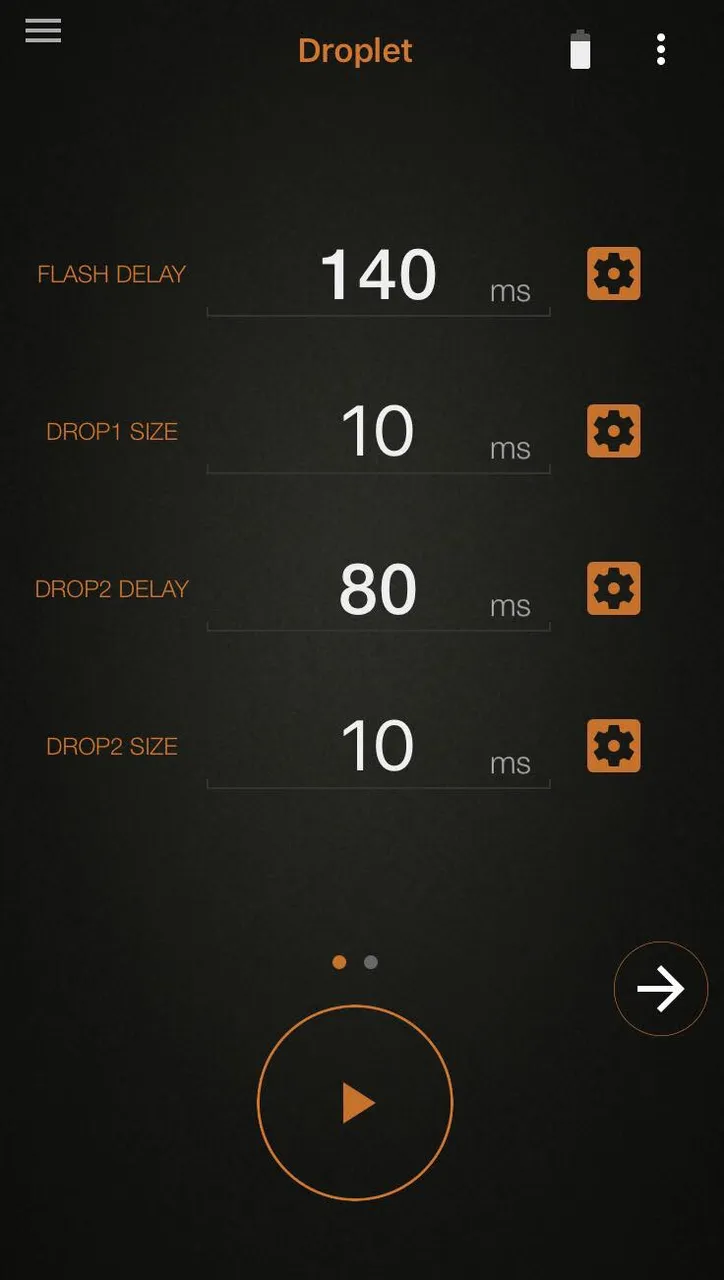Select the second page indicator dot
724x1280 pixels.
pyautogui.click(x=371, y=962)
